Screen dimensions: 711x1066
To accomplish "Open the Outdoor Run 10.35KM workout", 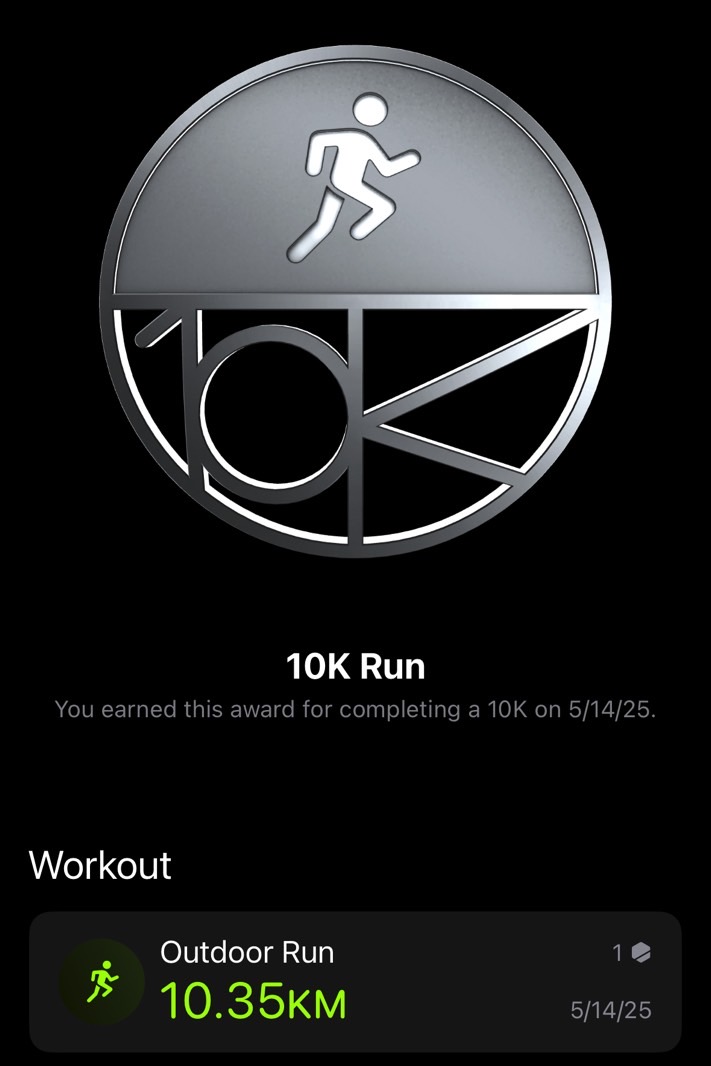I will coord(355,980).
